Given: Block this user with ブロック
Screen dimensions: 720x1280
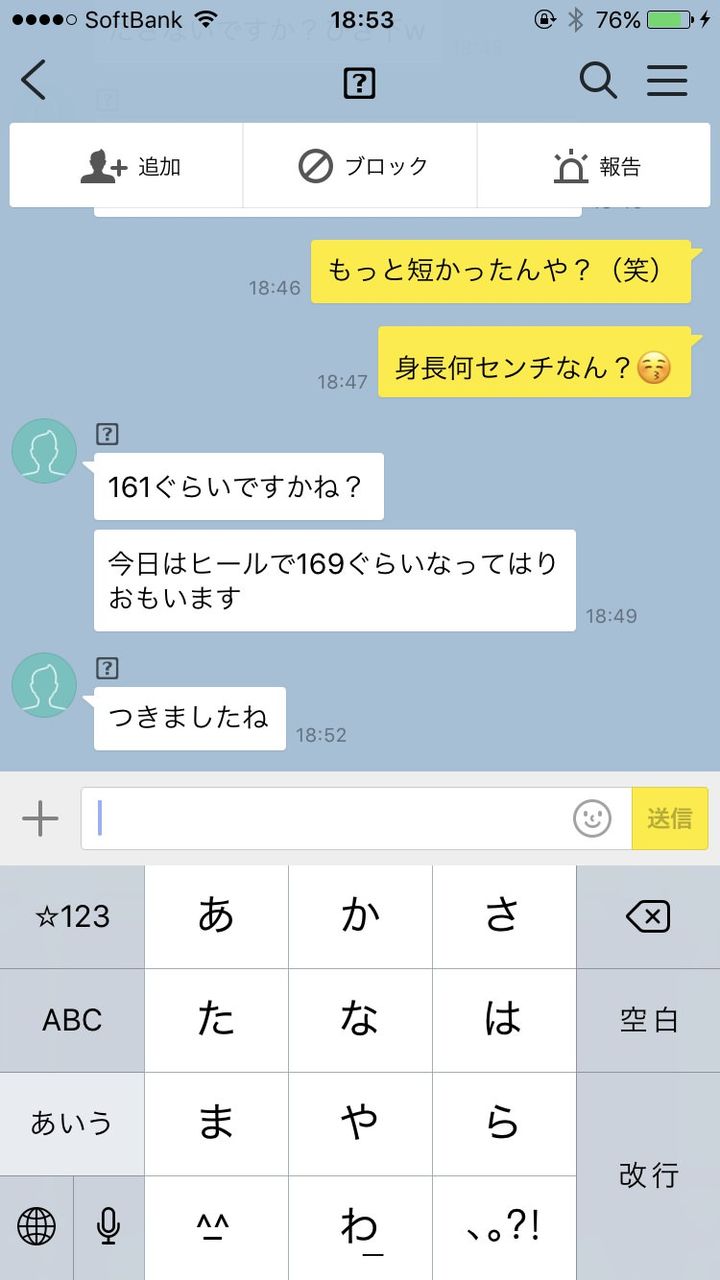Looking at the screenshot, I should coord(360,166).
